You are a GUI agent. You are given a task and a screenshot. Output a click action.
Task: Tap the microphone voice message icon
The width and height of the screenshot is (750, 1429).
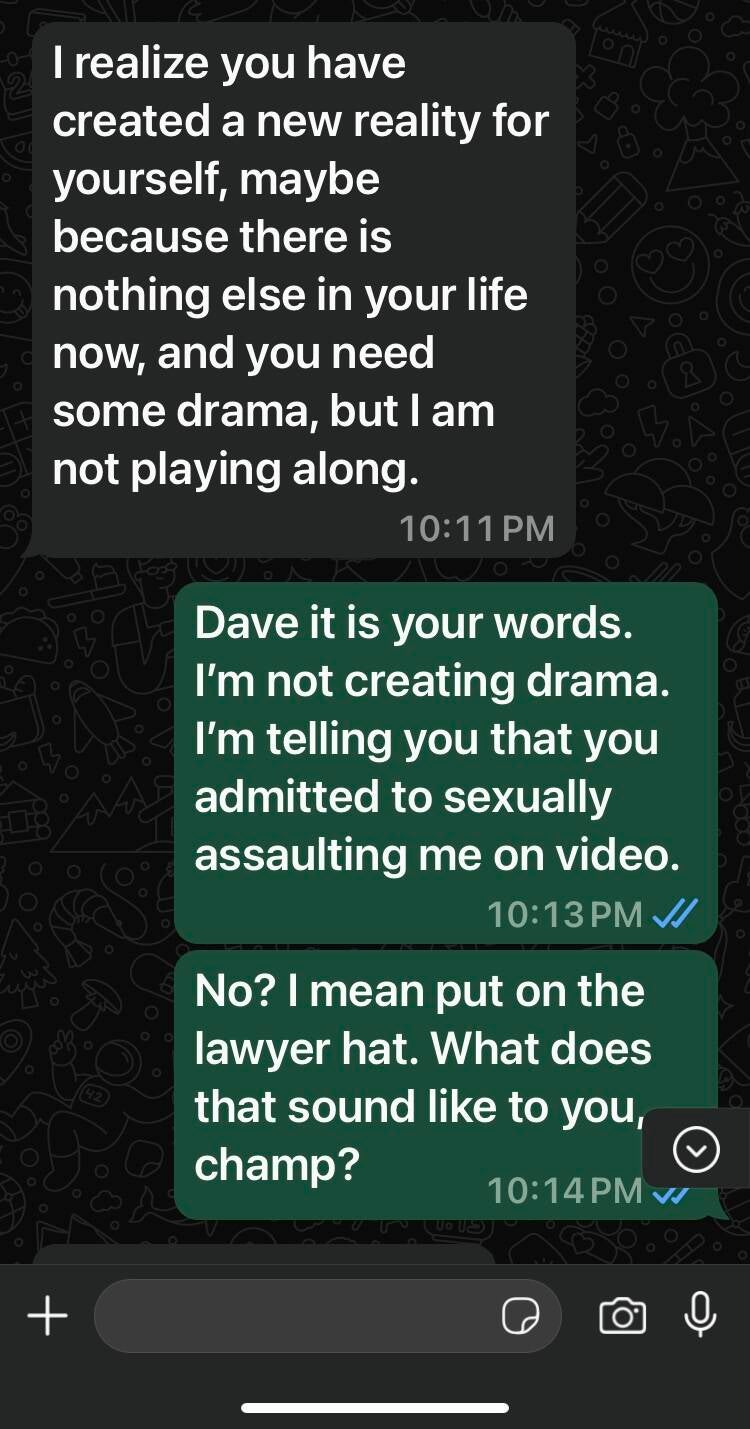point(700,1314)
